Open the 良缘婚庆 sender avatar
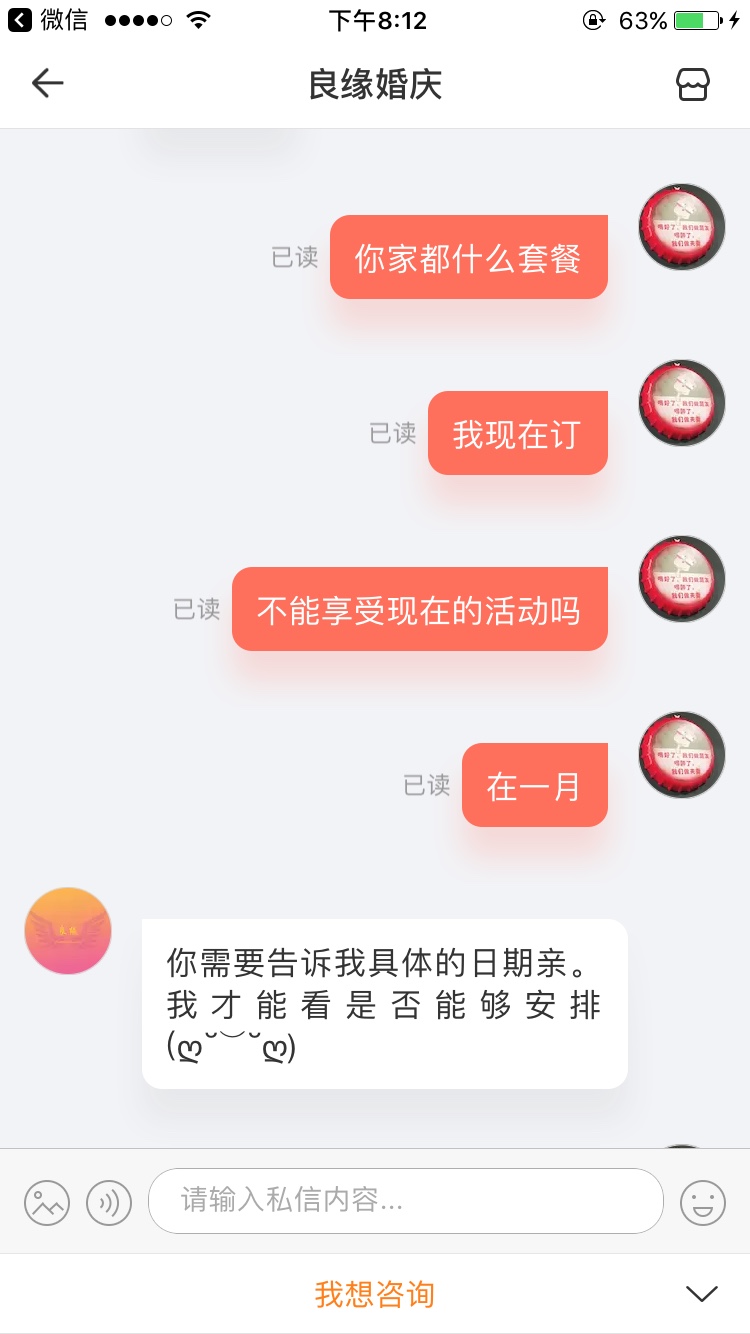The image size is (750, 1334). click(x=68, y=931)
